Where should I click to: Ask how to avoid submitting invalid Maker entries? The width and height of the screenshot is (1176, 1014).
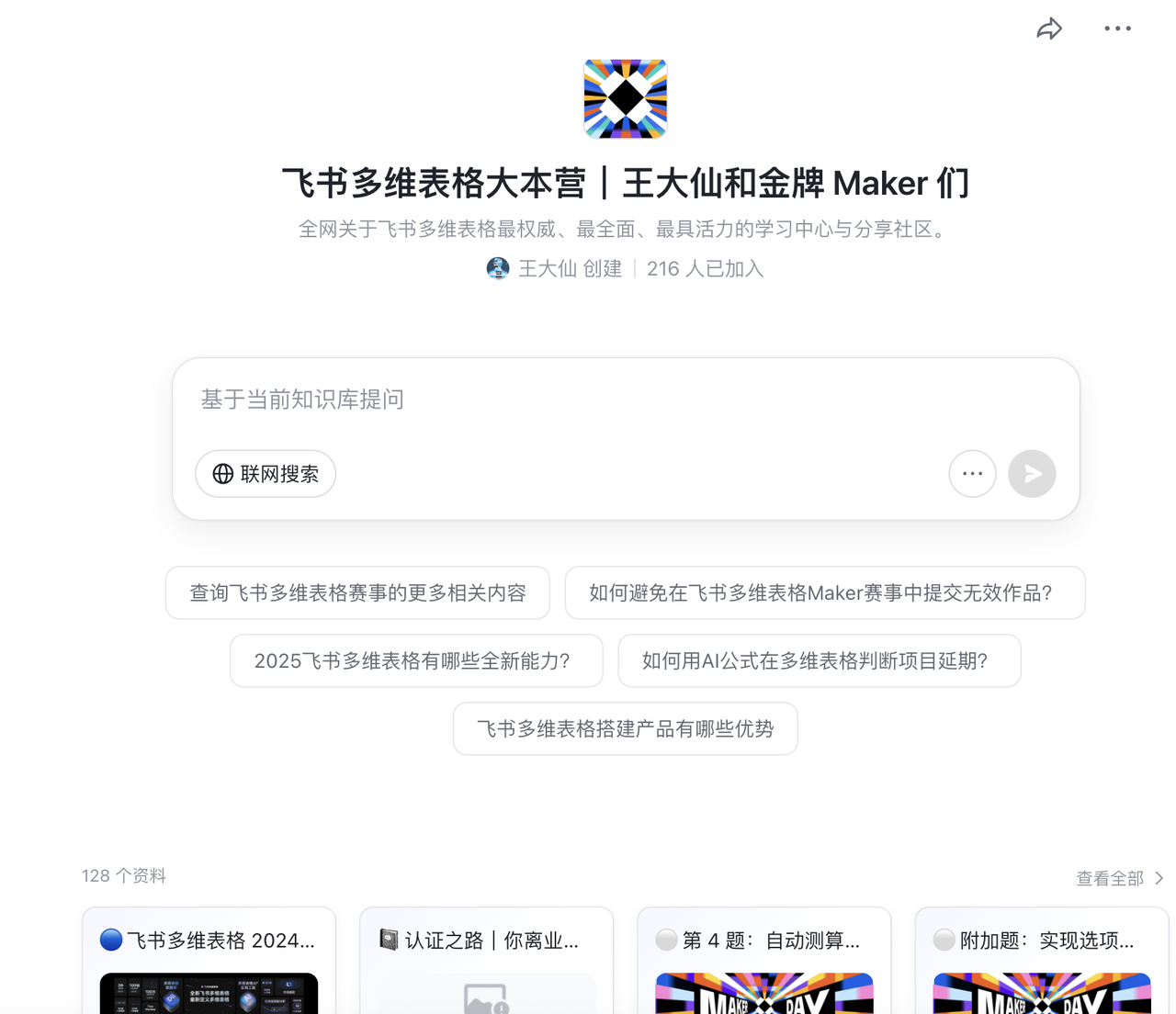tap(824, 593)
